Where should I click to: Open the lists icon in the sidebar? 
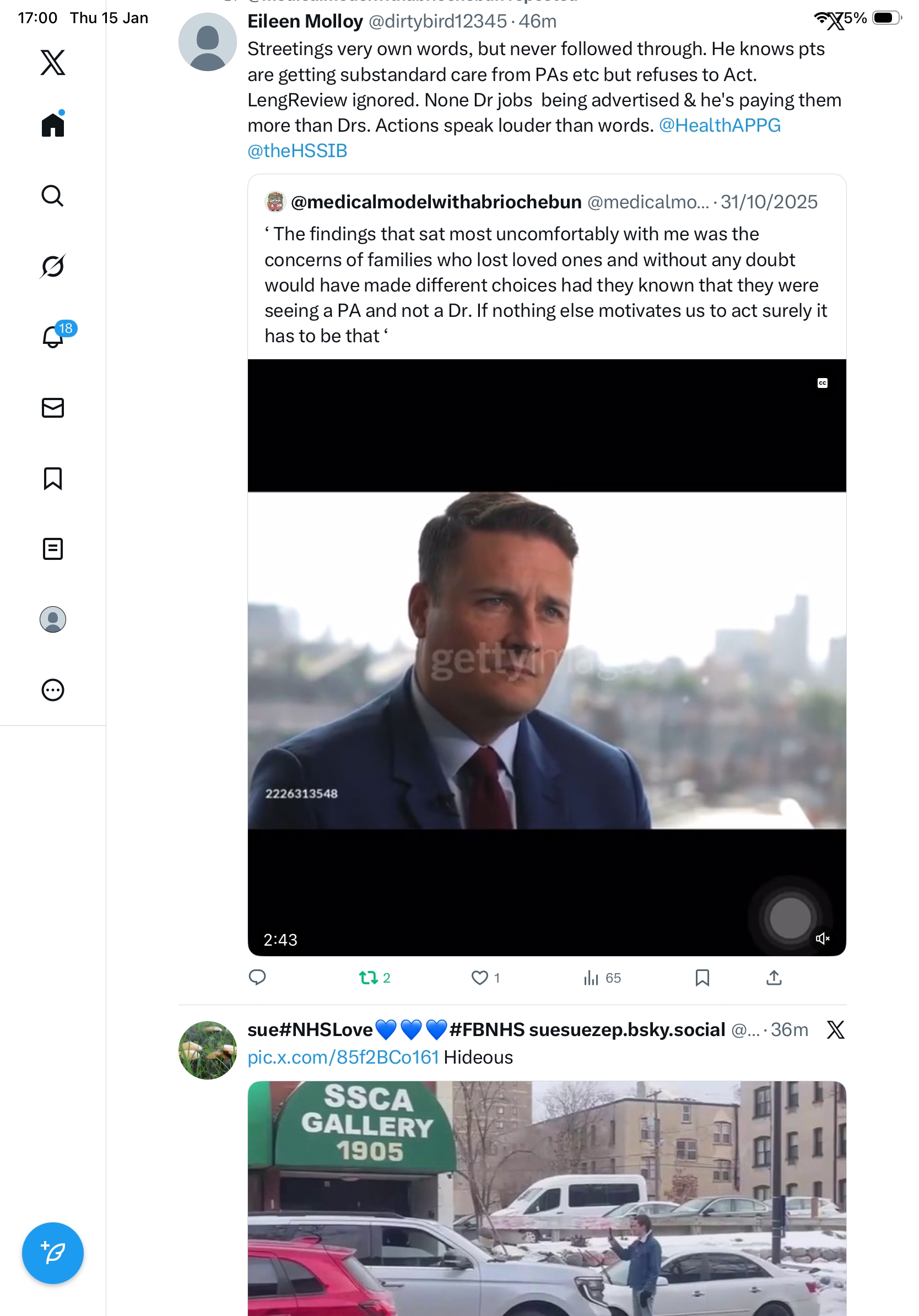coord(53,548)
